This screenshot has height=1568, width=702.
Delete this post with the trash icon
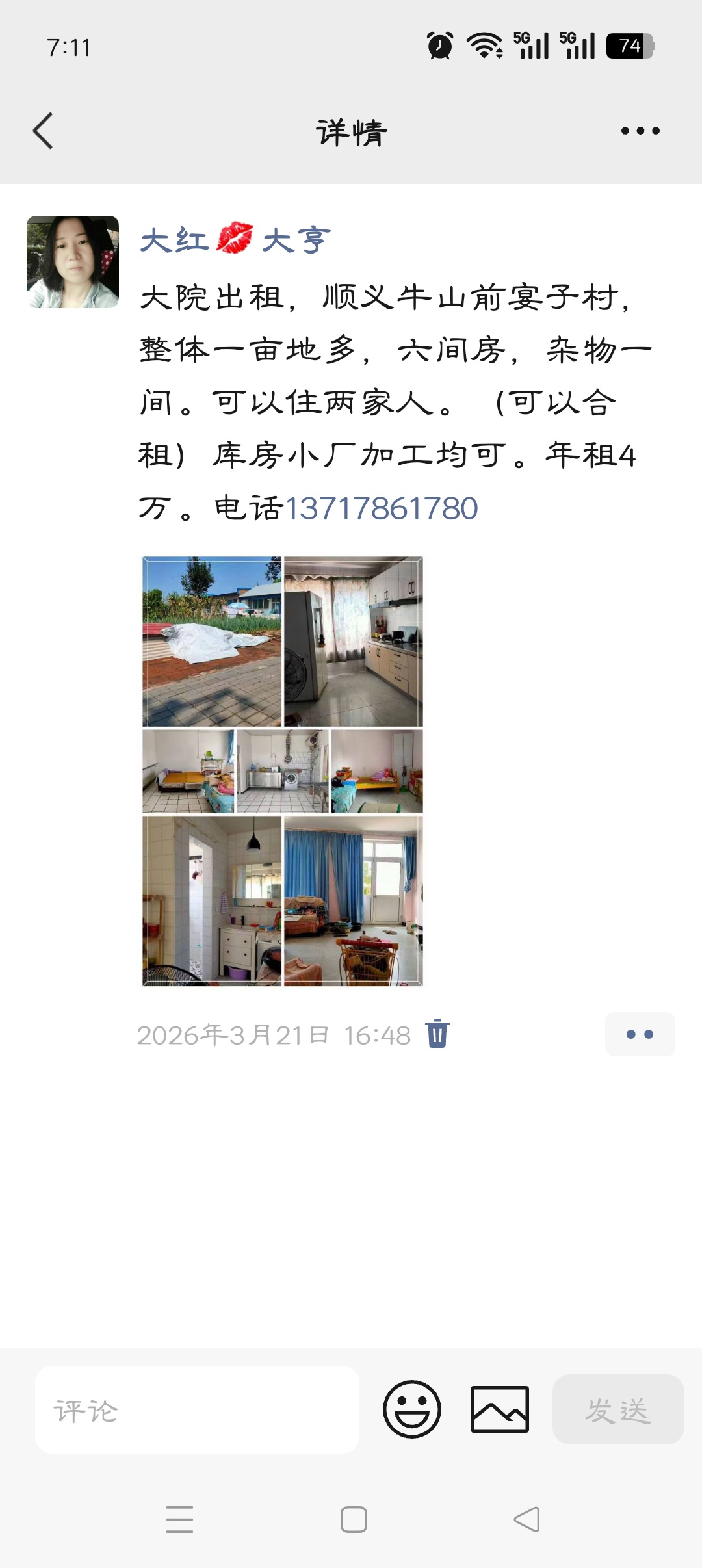[x=437, y=1034]
